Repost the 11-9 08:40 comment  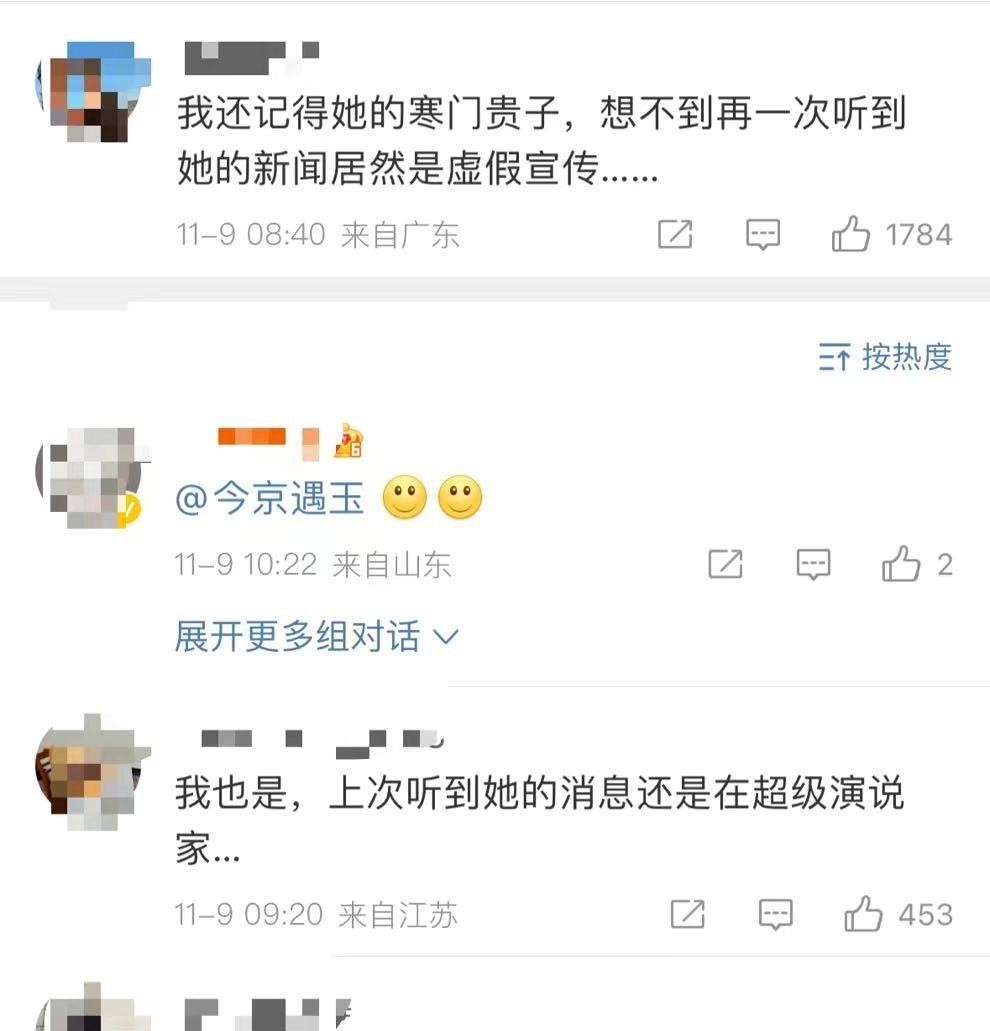point(675,235)
